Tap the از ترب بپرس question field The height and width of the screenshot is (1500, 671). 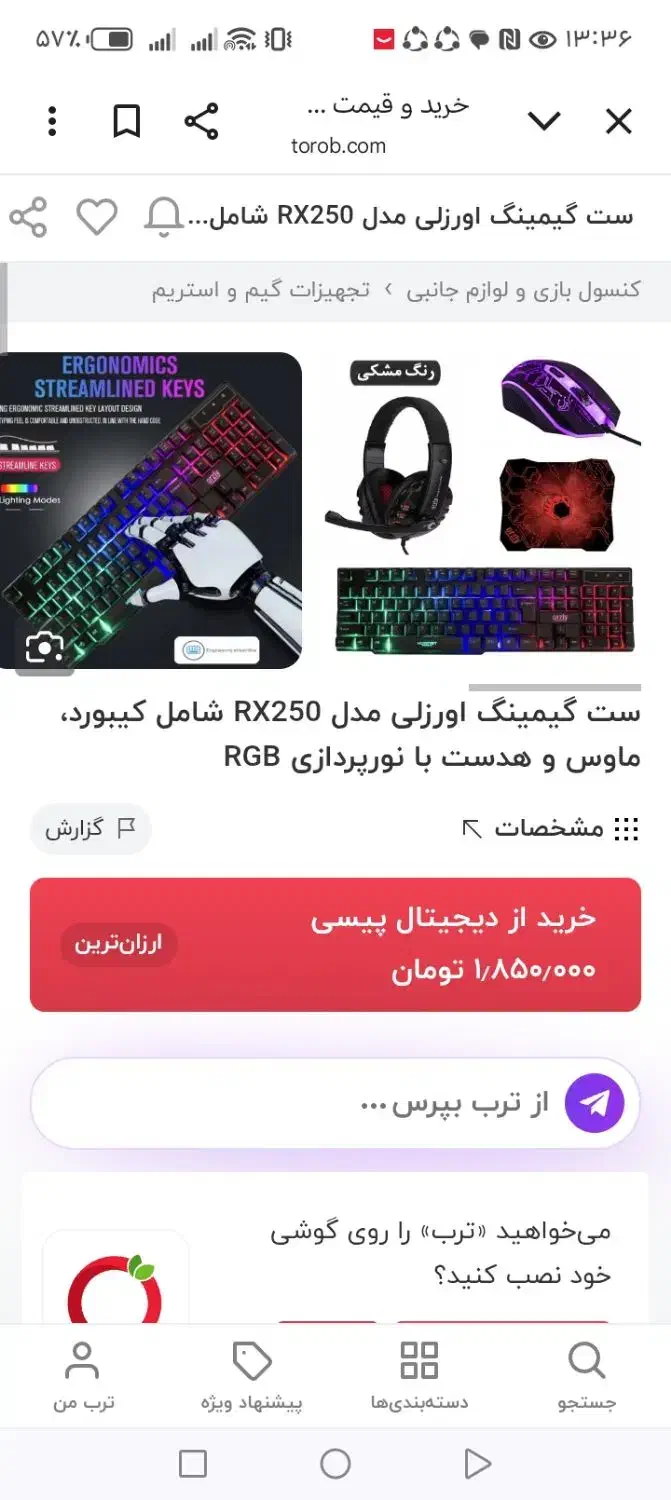click(x=335, y=1103)
